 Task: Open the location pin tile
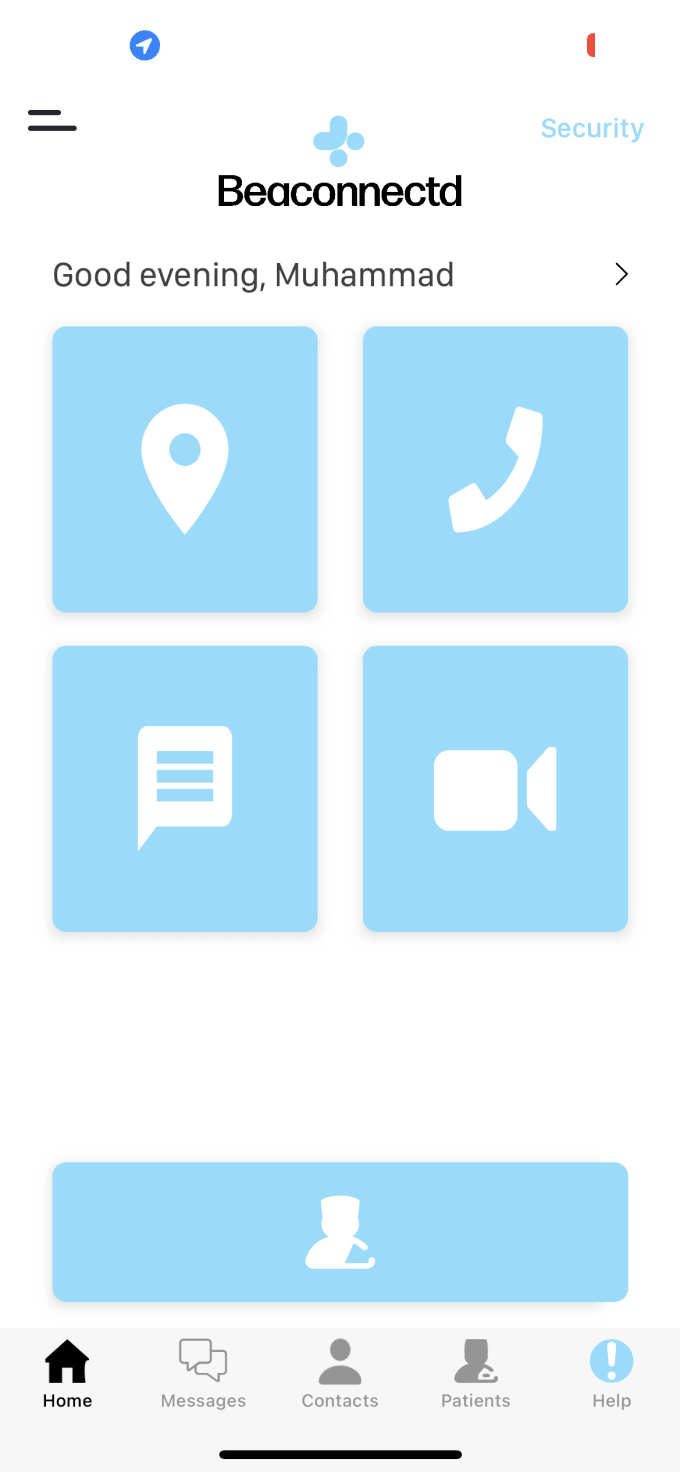click(185, 469)
